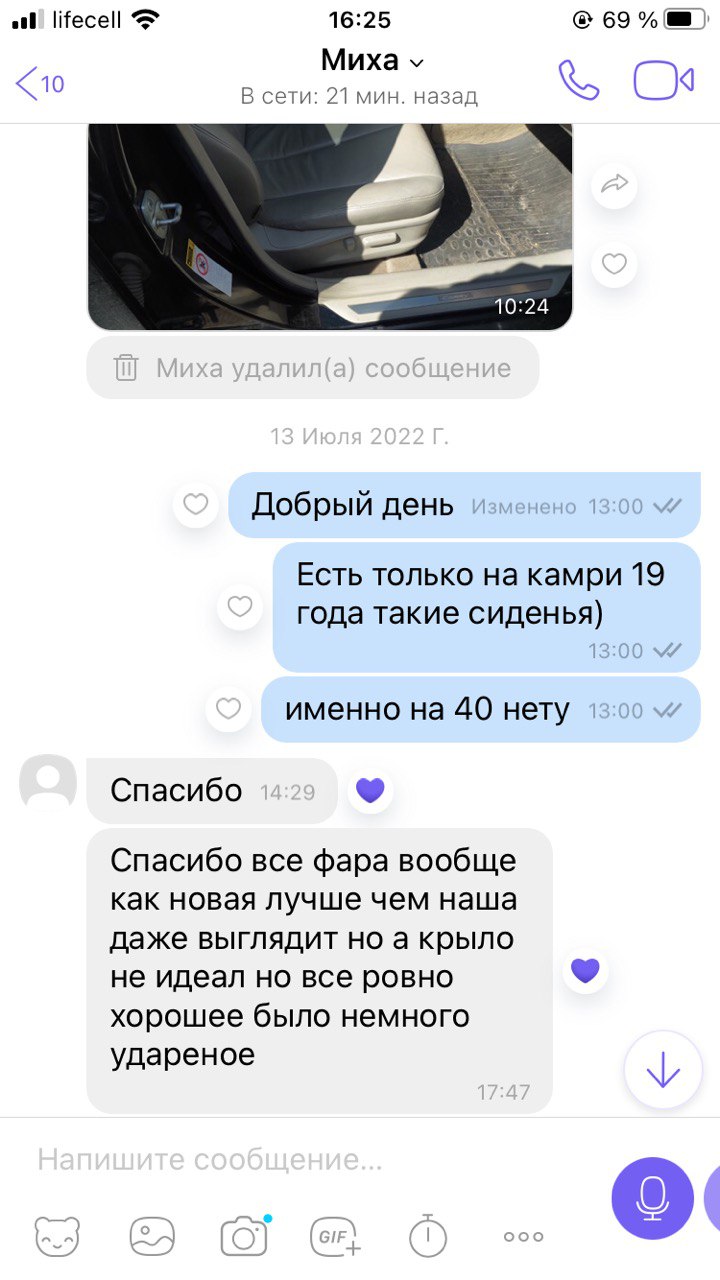Start a voice call with Миха

[578, 81]
